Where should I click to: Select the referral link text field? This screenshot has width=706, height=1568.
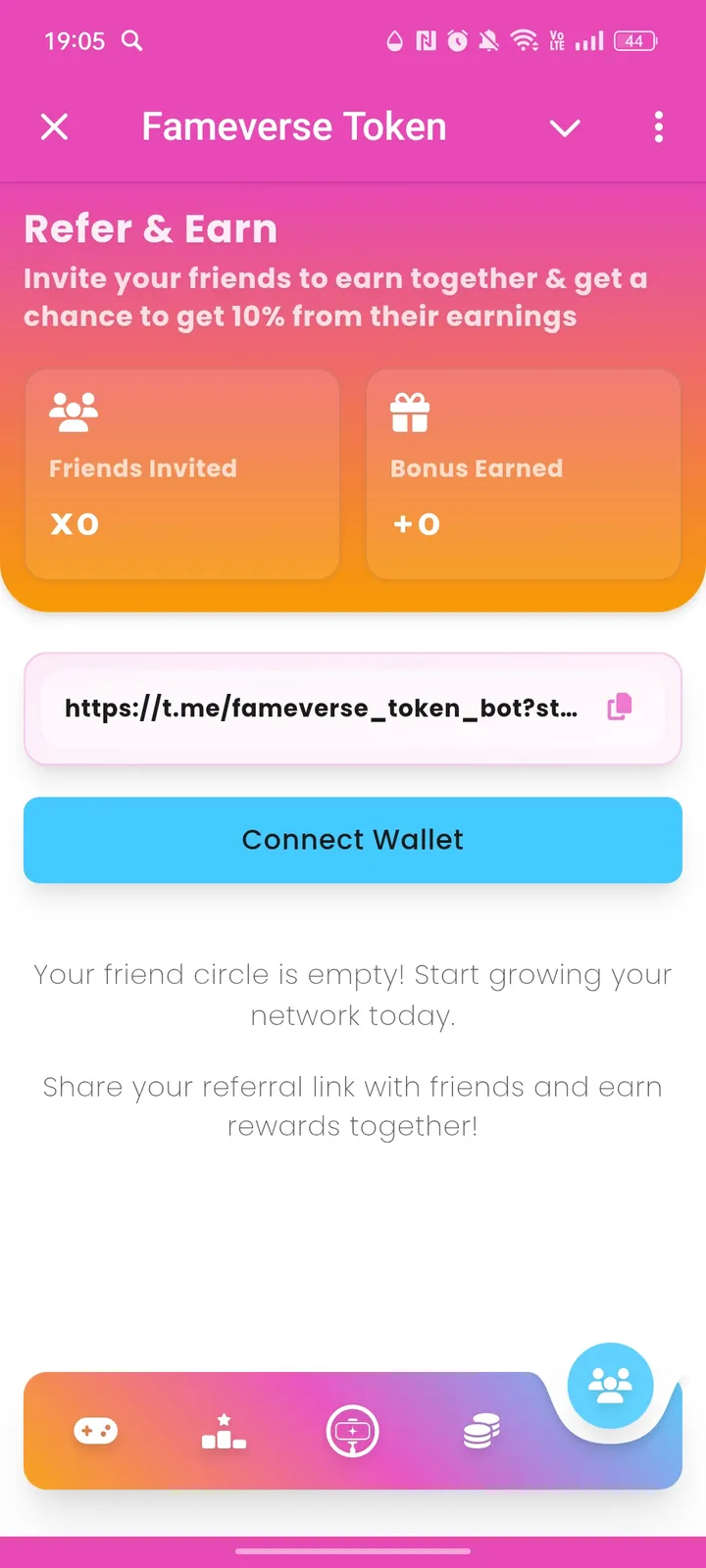(x=324, y=708)
